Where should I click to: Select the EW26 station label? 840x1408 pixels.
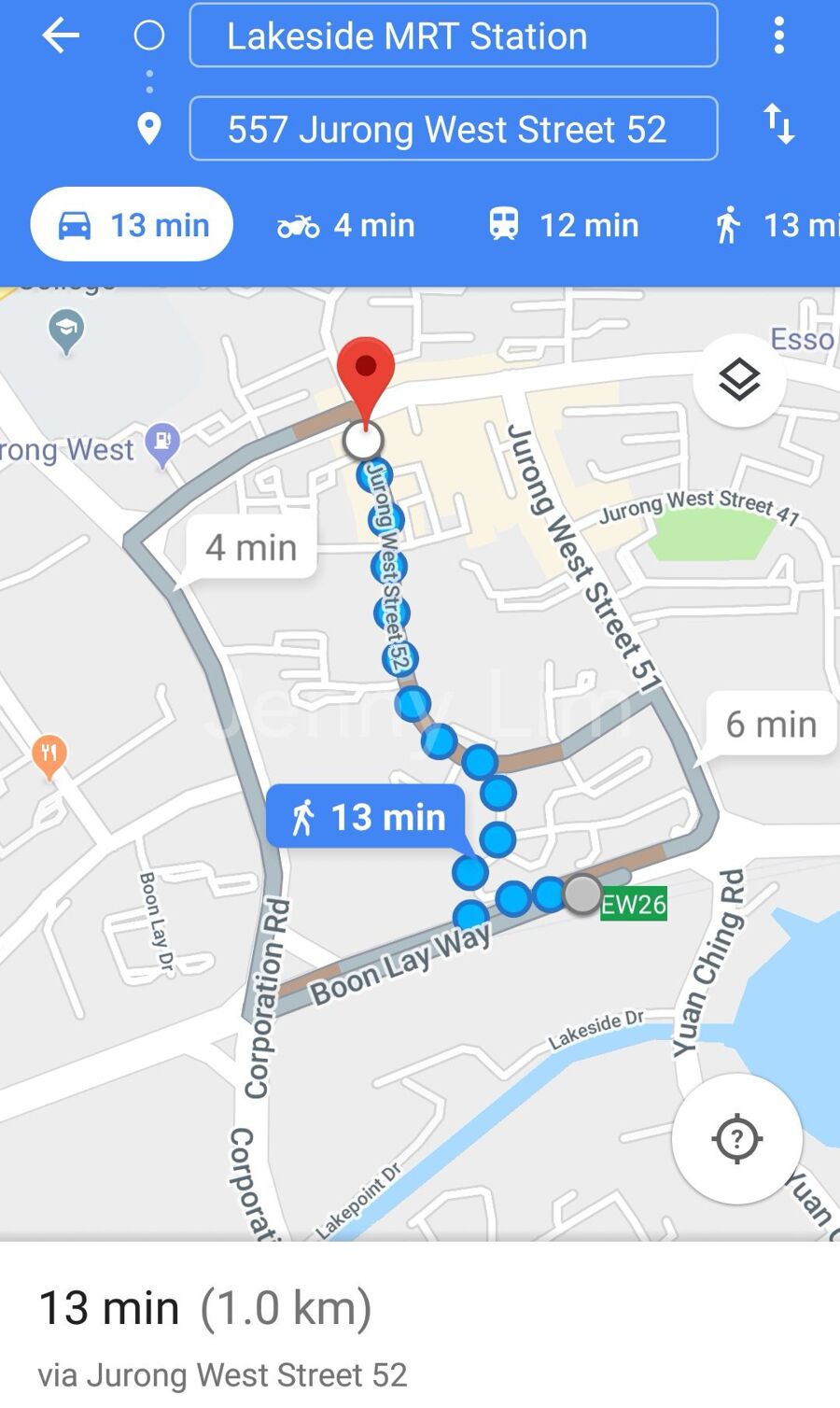pos(634,904)
